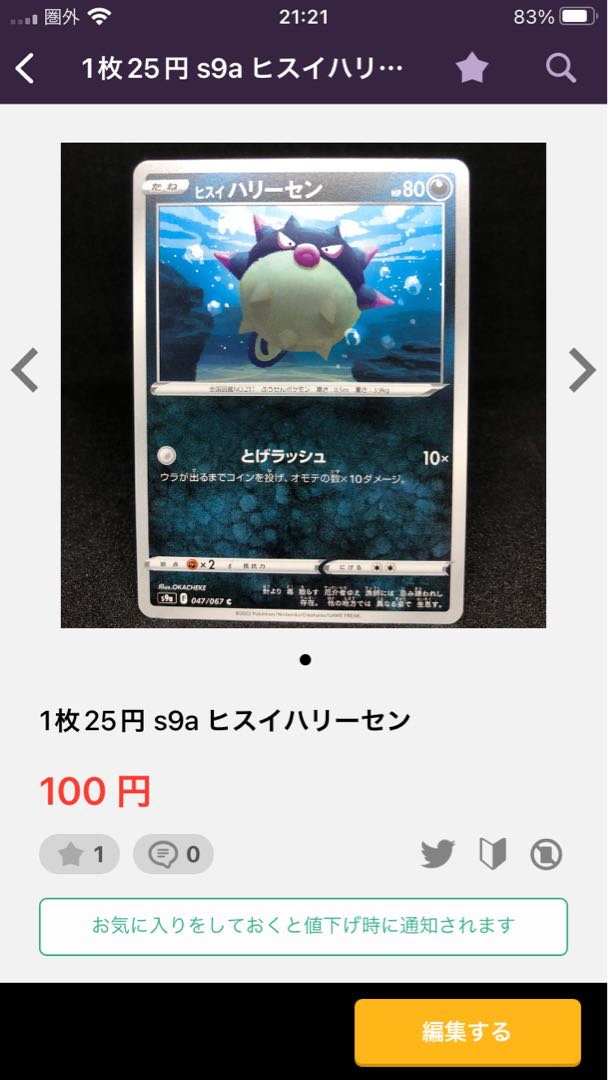Share this listing on Twitter
Screen dimensions: 608x1080
tap(438, 854)
